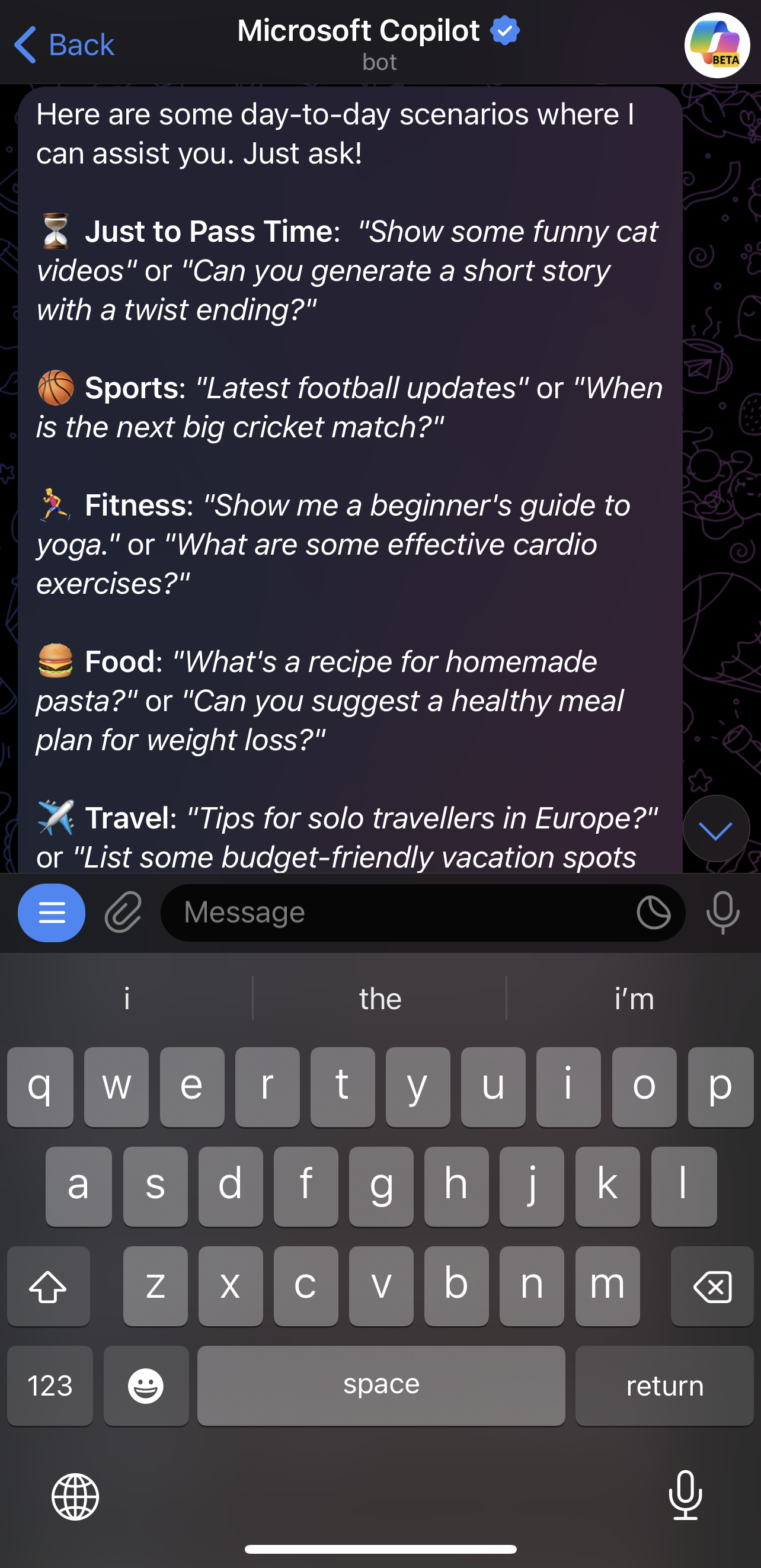The image size is (761, 1568).
Task: Tap the return key
Action: (664, 1385)
